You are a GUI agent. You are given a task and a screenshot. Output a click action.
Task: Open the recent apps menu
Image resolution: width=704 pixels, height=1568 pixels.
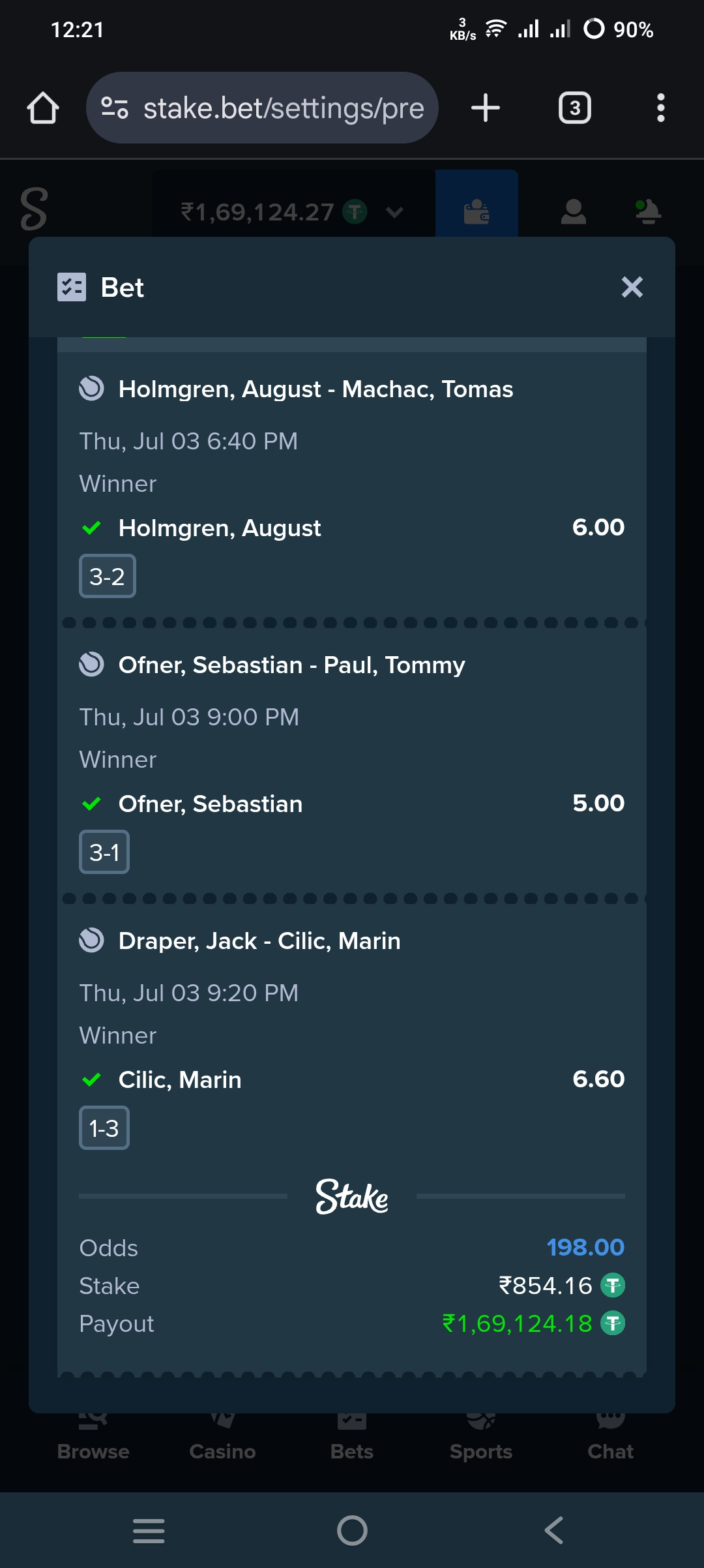[x=149, y=1530]
